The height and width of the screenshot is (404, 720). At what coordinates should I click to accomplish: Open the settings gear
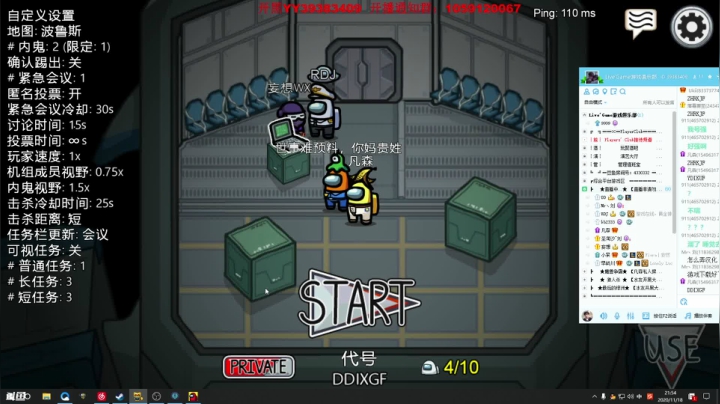[x=691, y=23]
